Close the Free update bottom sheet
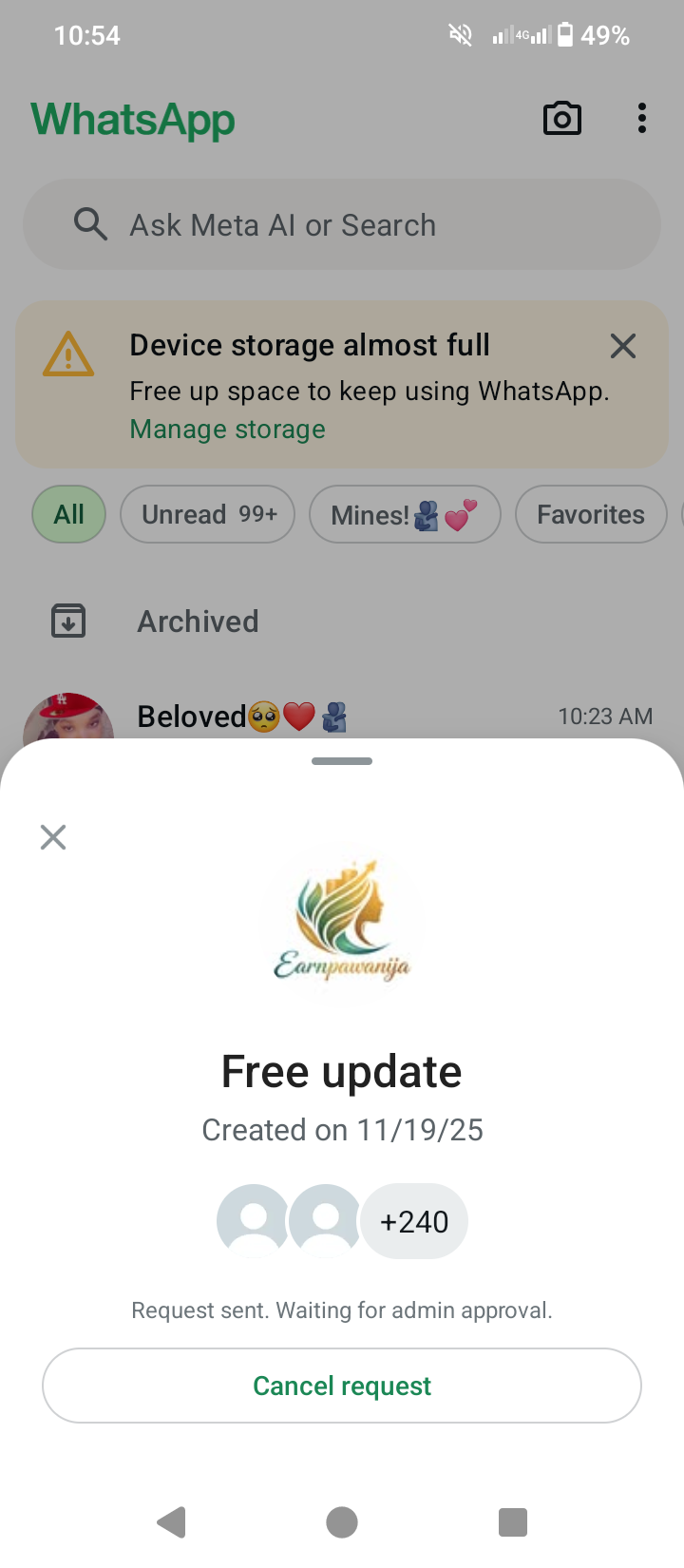The height and width of the screenshot is (1568, 684). (53, 837)
